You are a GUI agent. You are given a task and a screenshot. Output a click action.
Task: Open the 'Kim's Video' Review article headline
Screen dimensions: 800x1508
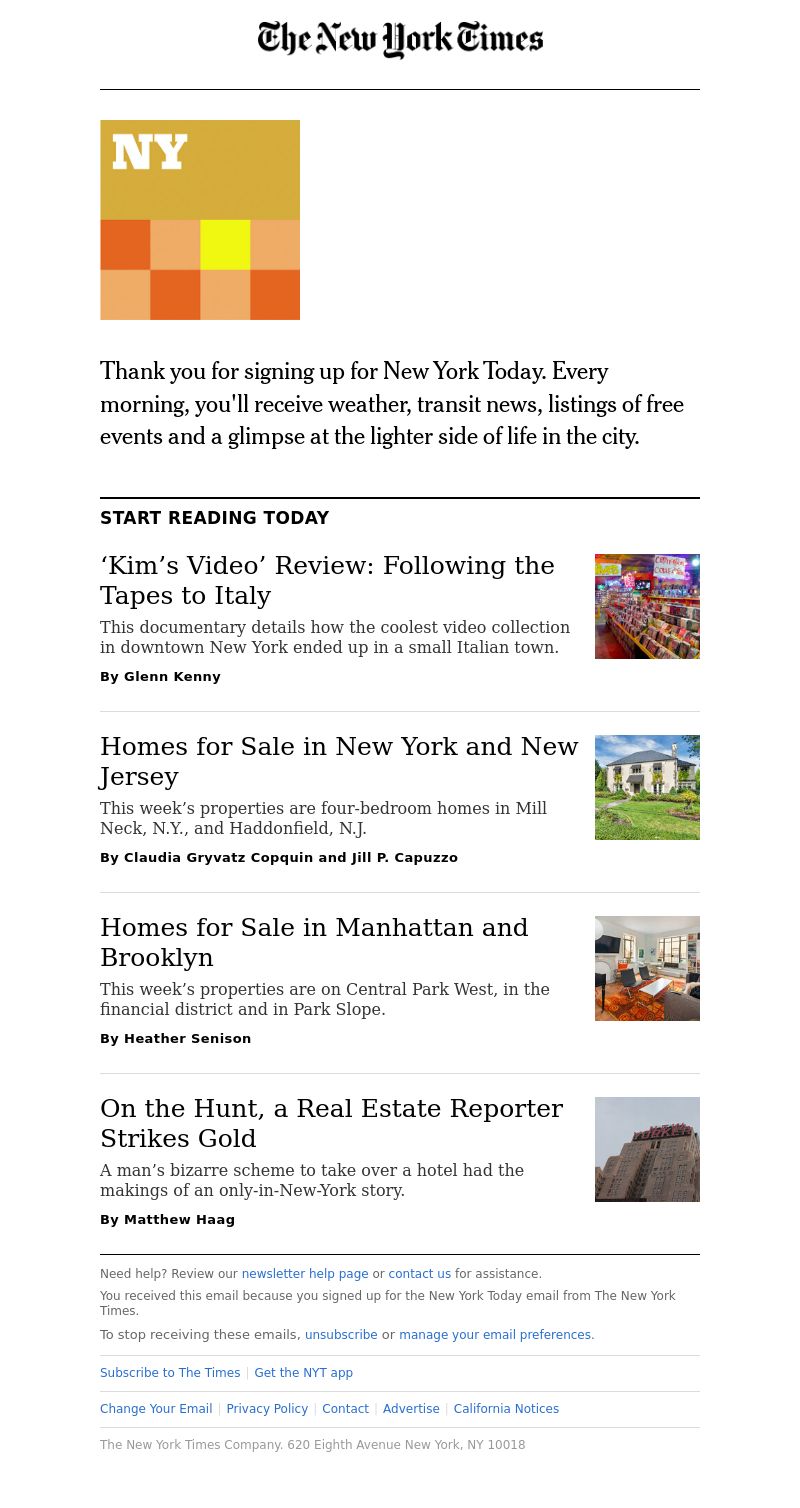pos(327,580)
